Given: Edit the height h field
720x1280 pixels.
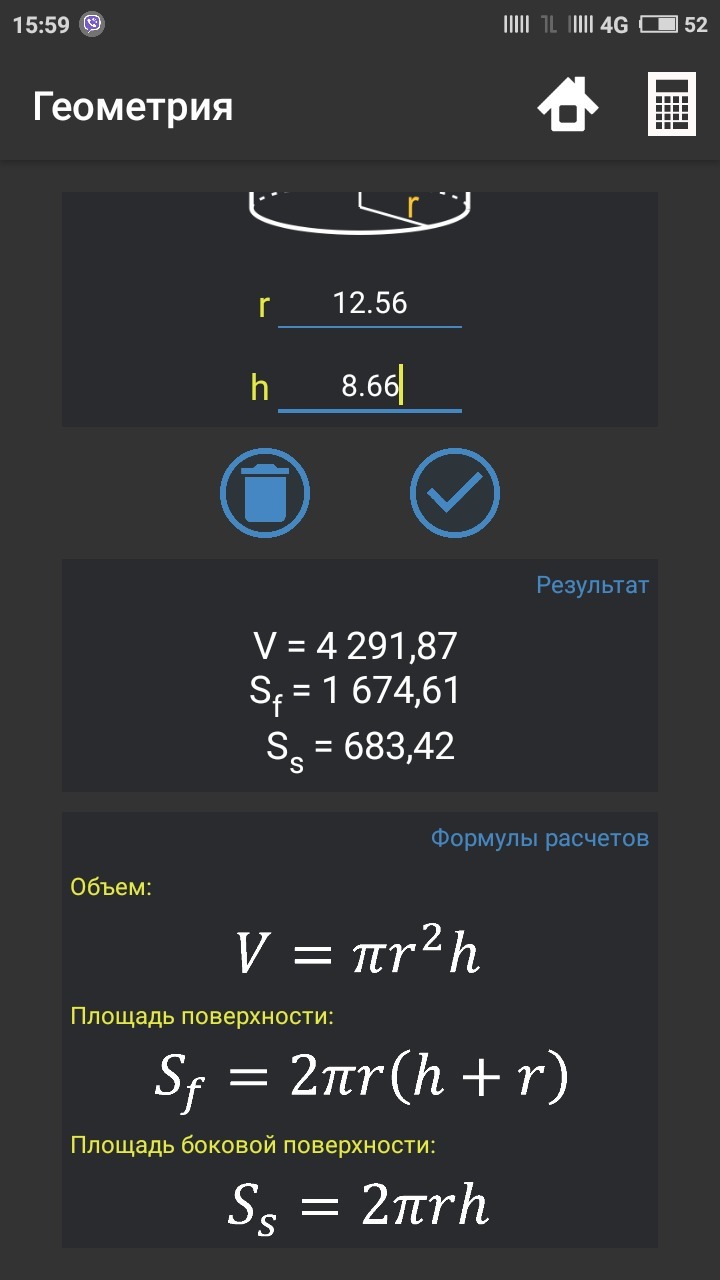Looking at the screenshot, I should 370,386.
